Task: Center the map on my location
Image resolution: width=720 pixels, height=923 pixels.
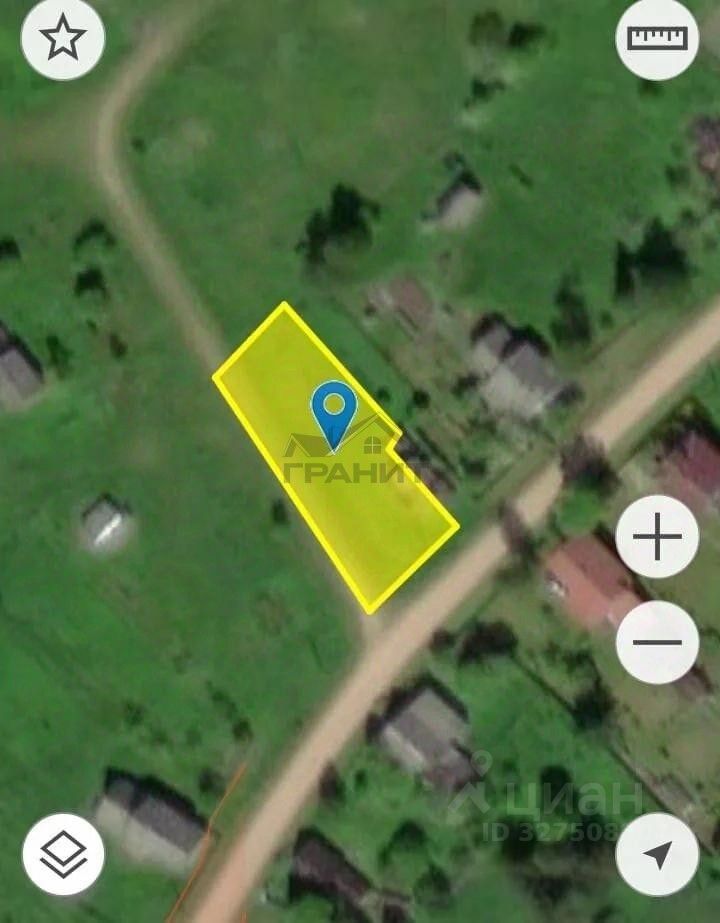Action: coord(657,854)
